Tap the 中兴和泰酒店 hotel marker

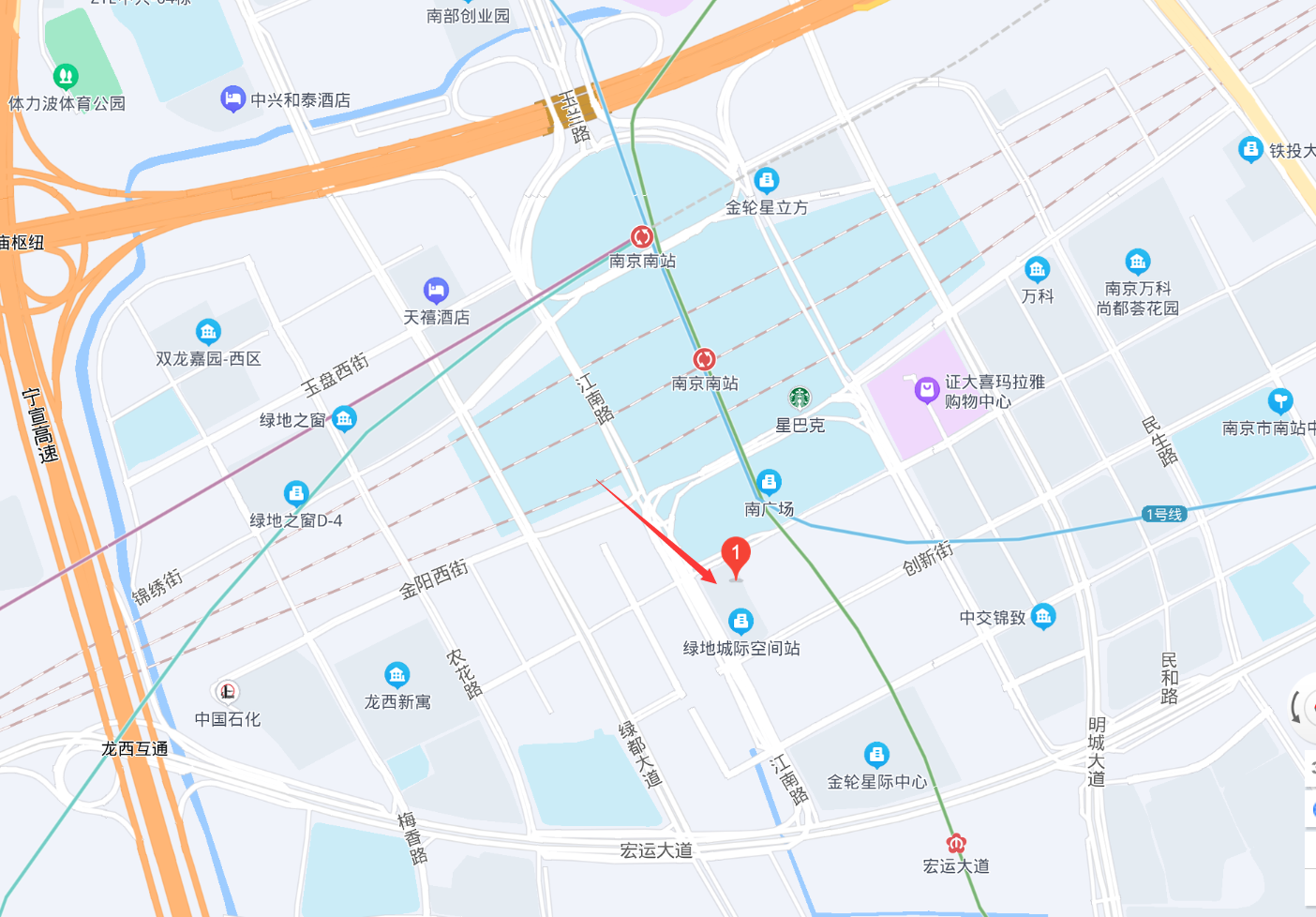coord(232,98)
